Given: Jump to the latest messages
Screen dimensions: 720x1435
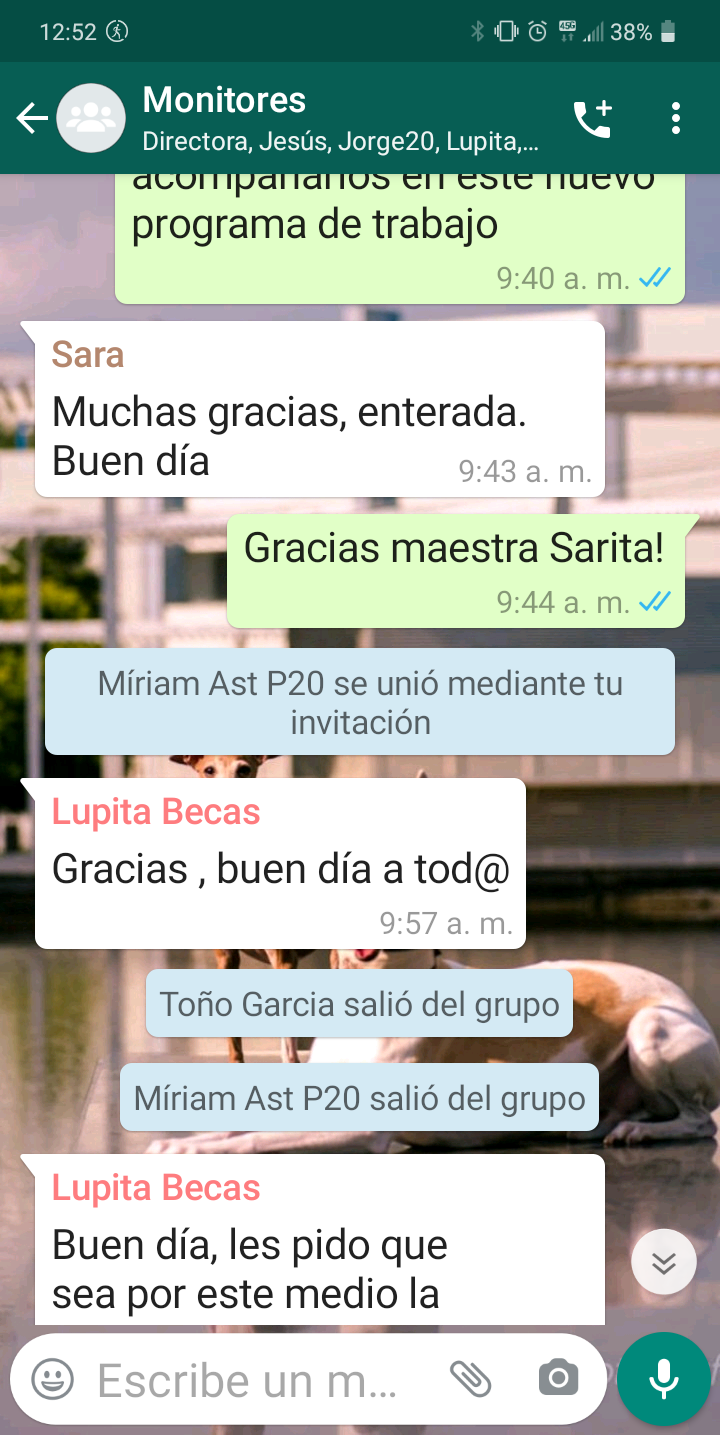Looking at the screenshot, I should (x=664, y=1263).
